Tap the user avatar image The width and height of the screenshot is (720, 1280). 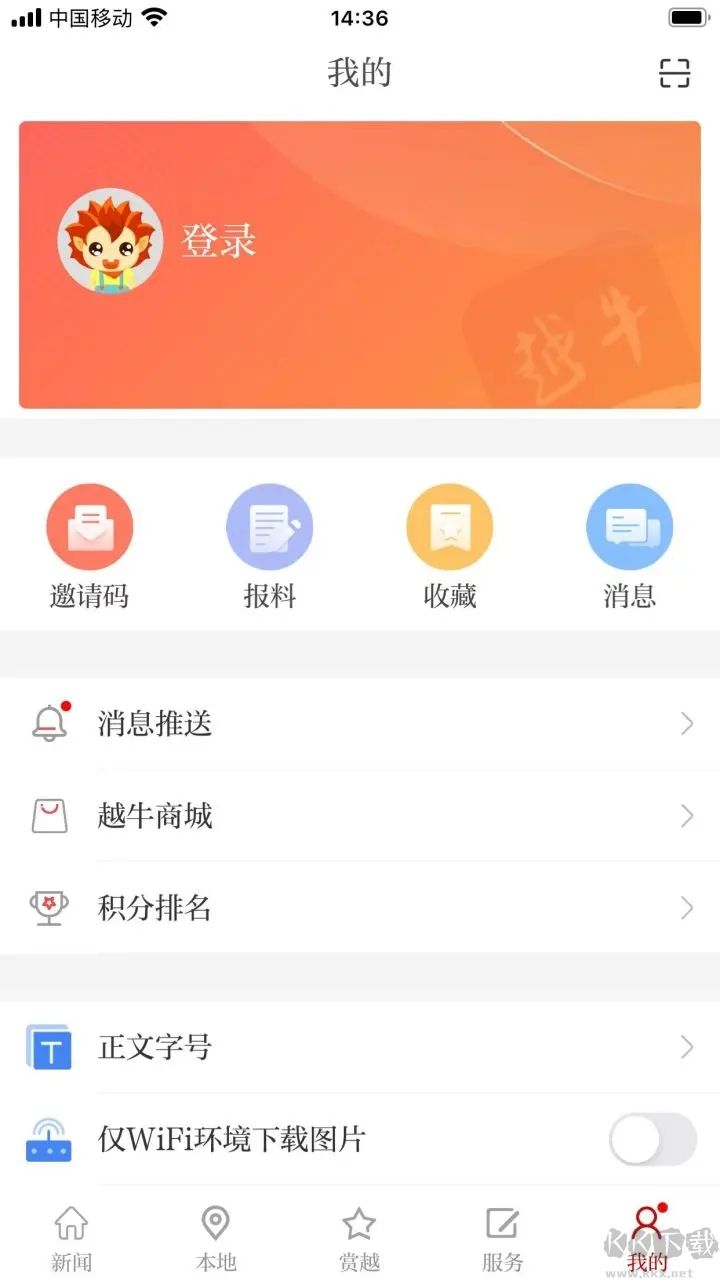pyautogui.click(x=110, y=240)
